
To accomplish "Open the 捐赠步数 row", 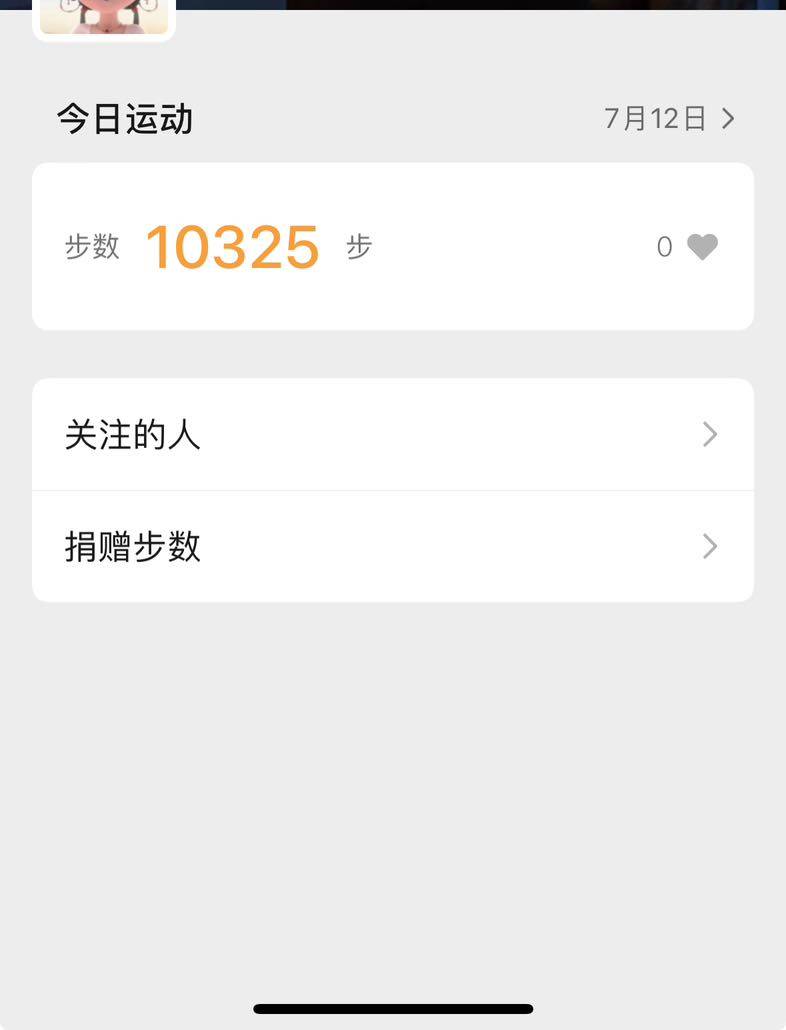I will 392,547.
